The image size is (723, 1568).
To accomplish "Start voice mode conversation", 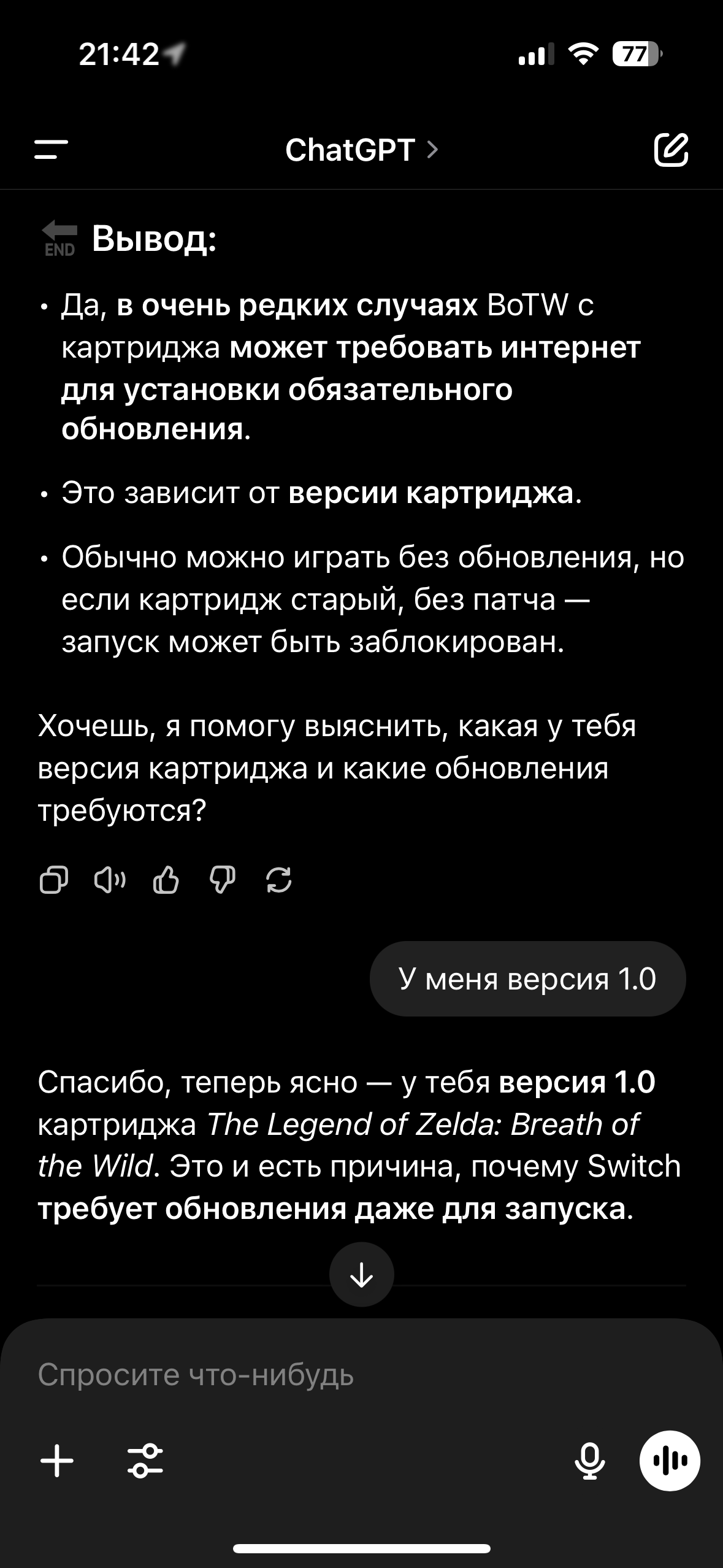I will click(670, 1461).
